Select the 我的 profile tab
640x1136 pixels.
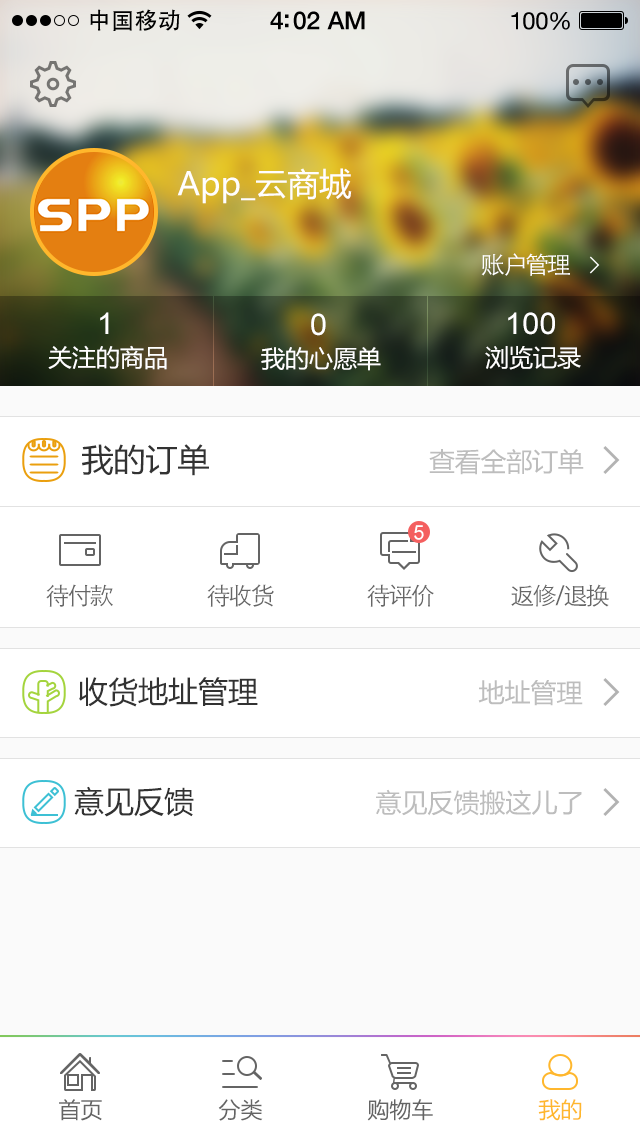tap(560, 1087)
